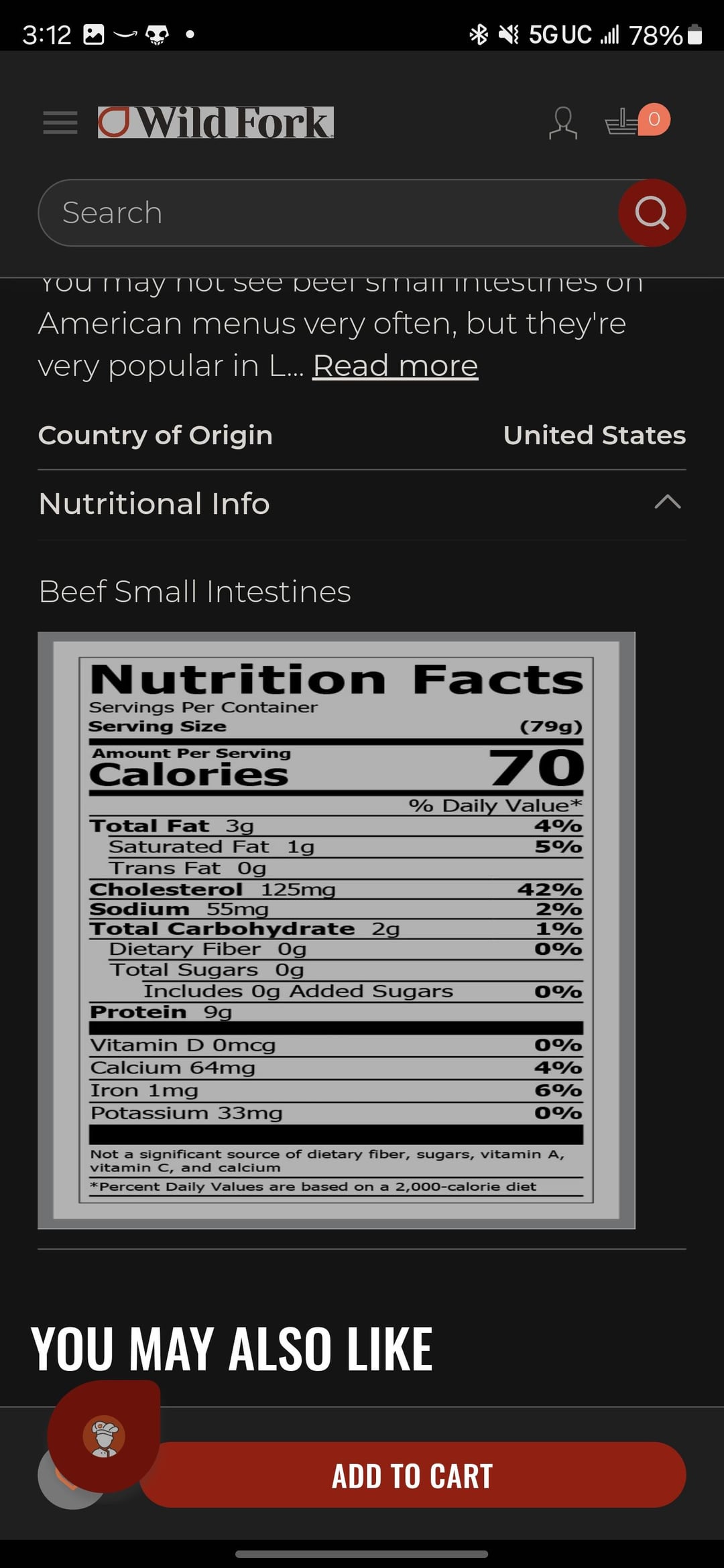Open the account profile icon
Screen dimensions: 724x1568
[x=562, y=123]
